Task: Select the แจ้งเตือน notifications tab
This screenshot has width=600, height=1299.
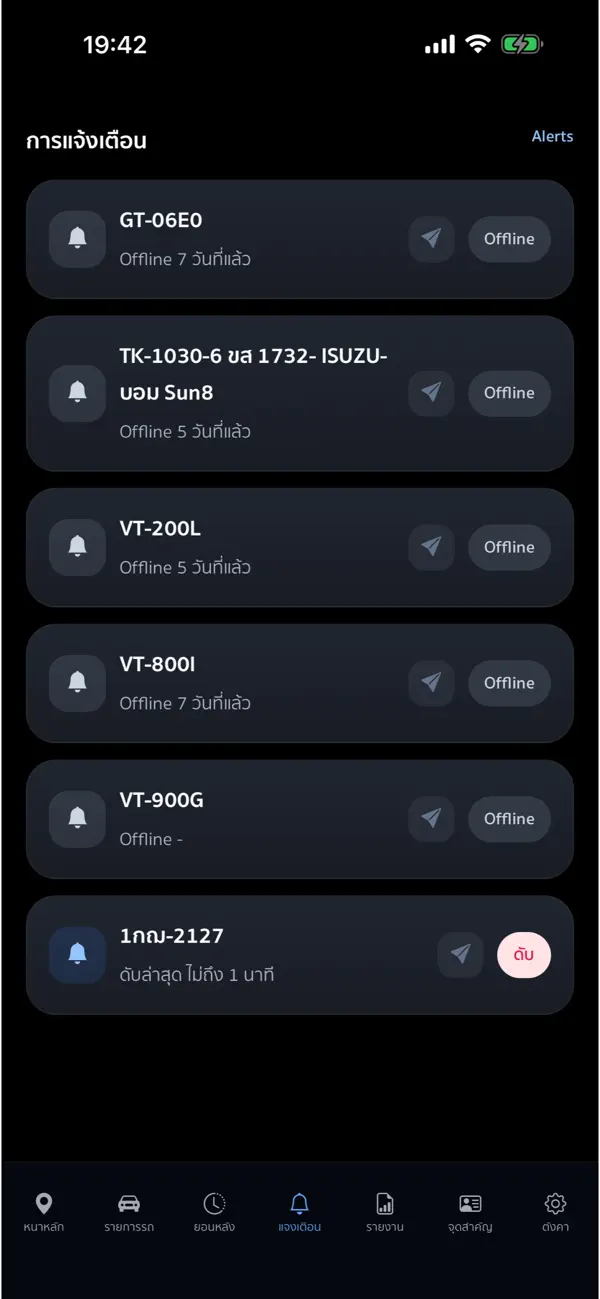Action: click(300, 1212)
